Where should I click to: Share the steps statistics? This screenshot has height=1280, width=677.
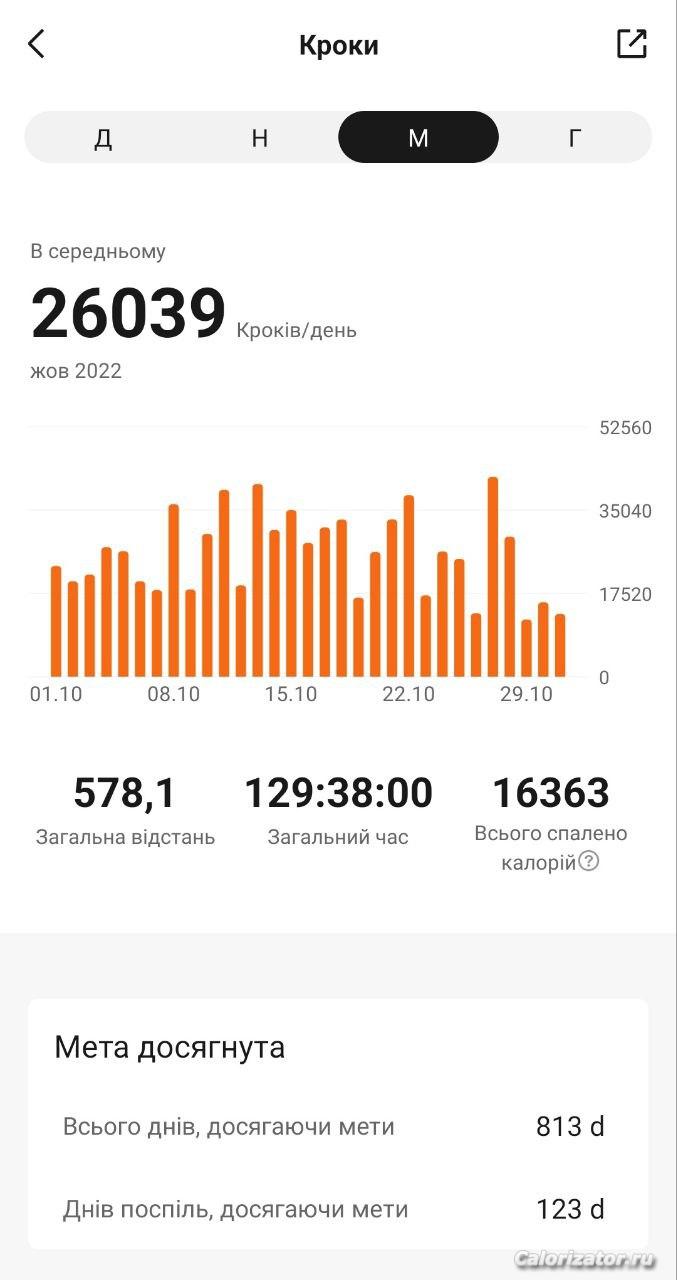631,44
